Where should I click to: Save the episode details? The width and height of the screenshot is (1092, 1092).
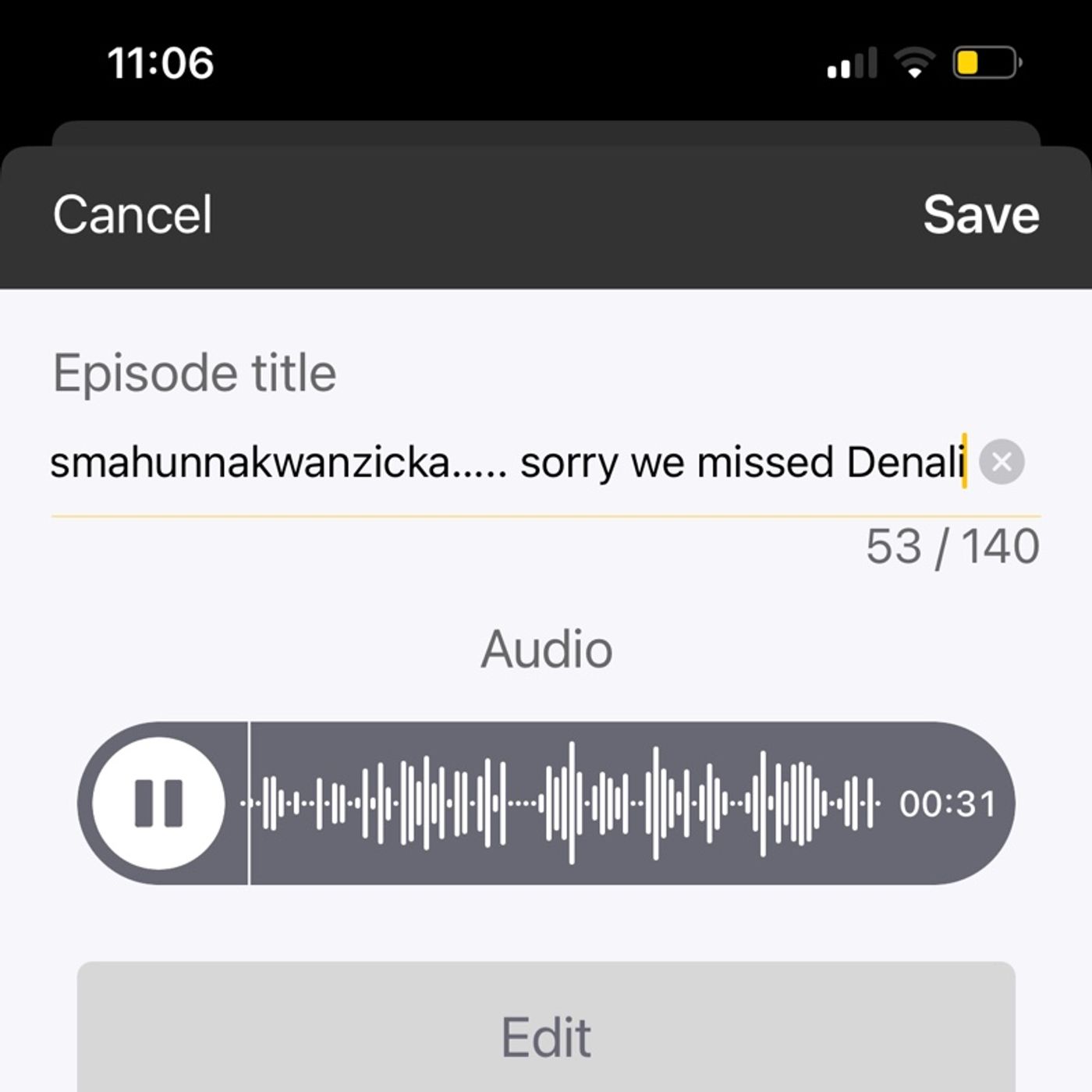[x=980, y=214]
